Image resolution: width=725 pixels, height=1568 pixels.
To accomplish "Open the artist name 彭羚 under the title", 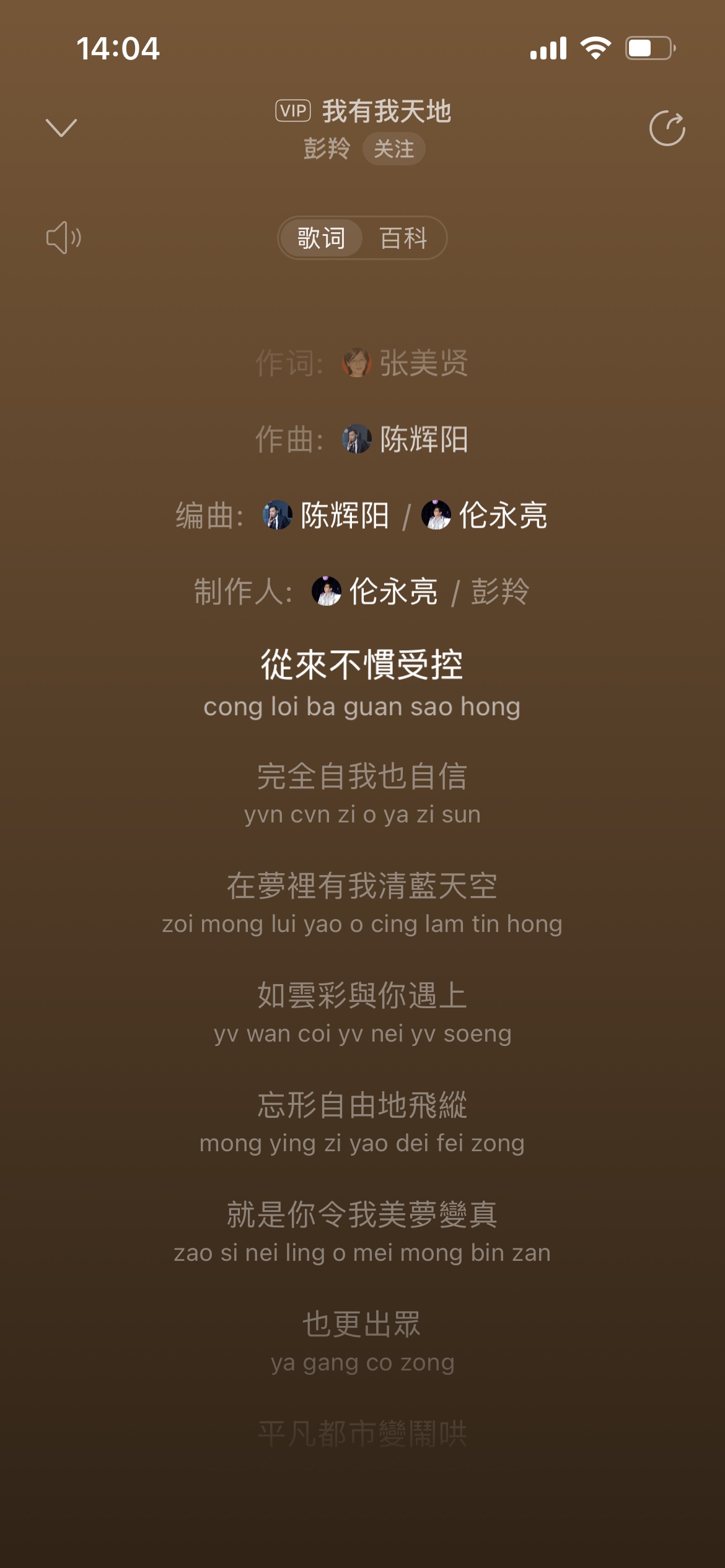I will 327,149.
